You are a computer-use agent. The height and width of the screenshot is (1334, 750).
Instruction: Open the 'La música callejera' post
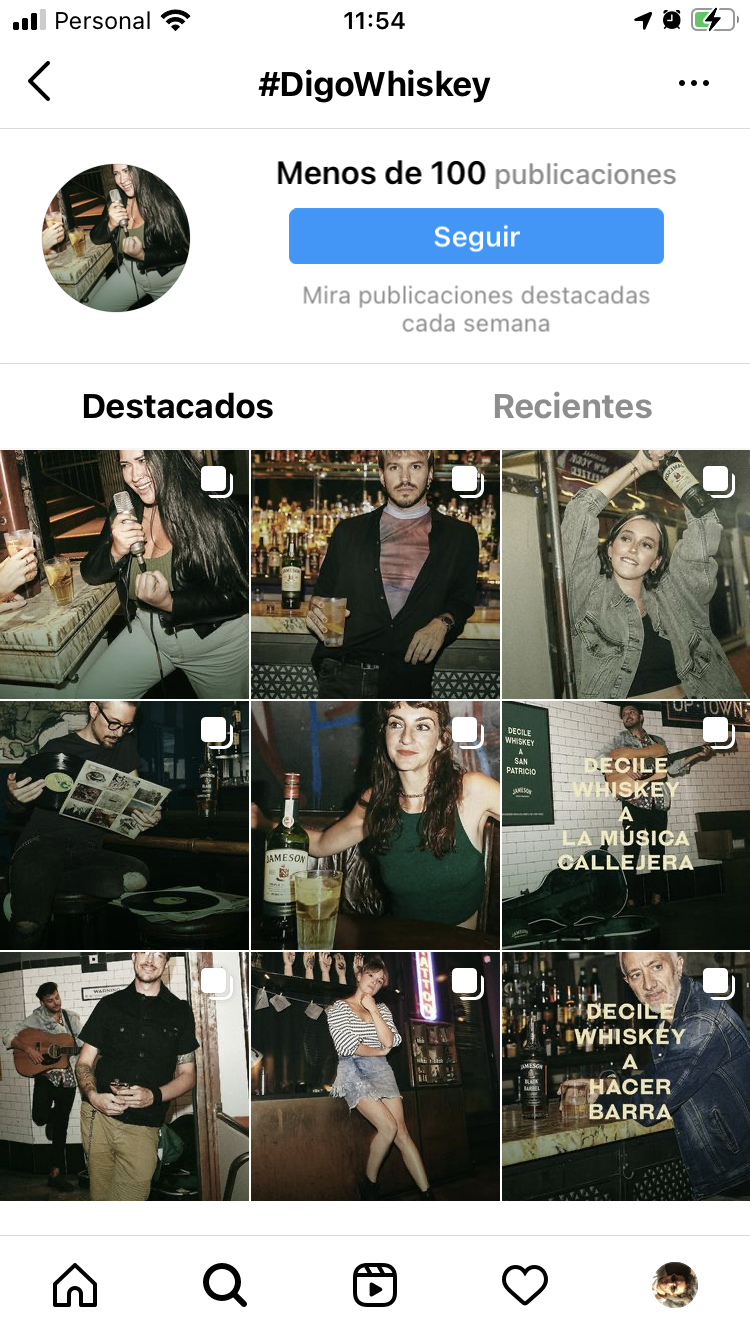(x=626, y=825)
